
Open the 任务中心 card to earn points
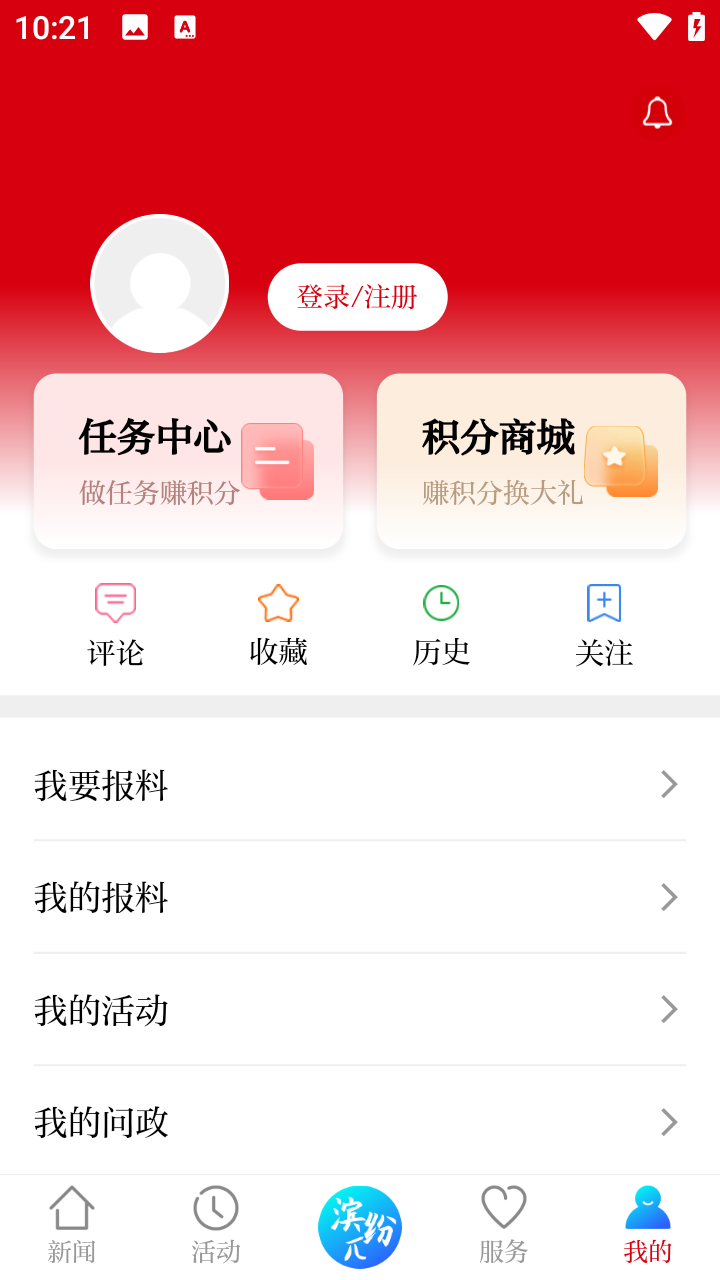point(188,461)
